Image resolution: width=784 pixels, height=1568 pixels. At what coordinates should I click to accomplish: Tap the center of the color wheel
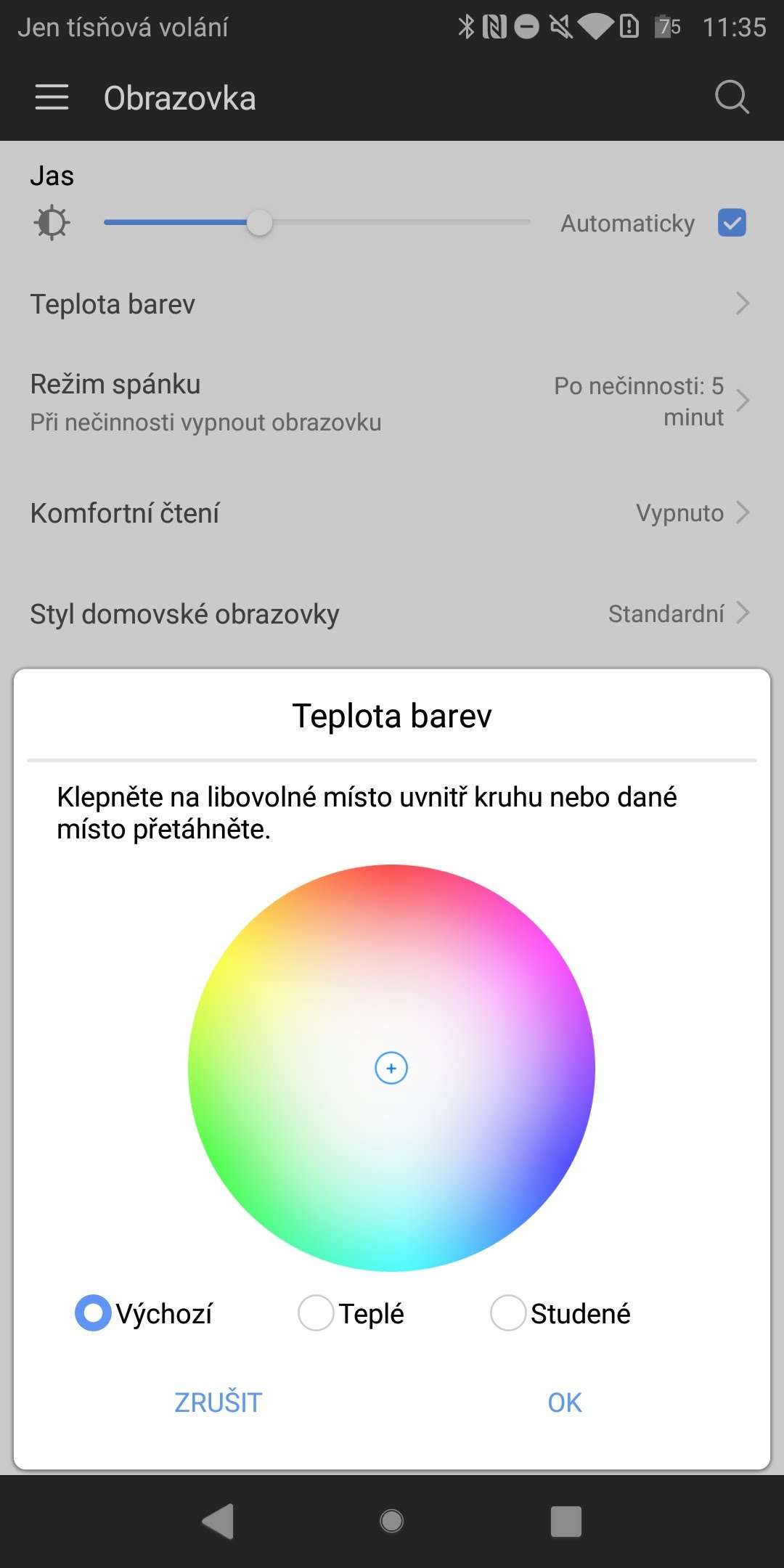click(391, 1068)
